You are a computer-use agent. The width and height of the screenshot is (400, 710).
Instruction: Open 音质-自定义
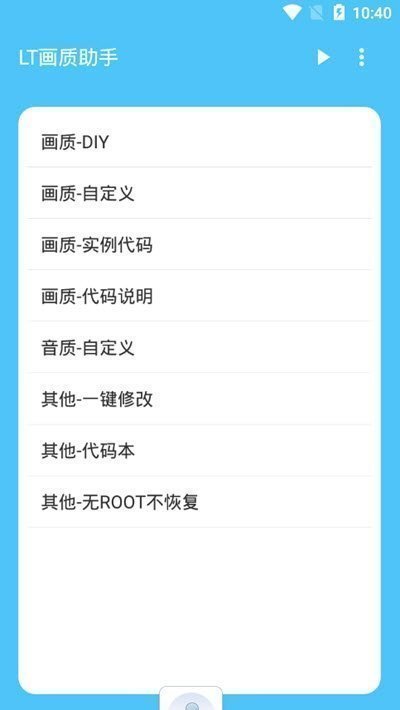click(199, 348)
